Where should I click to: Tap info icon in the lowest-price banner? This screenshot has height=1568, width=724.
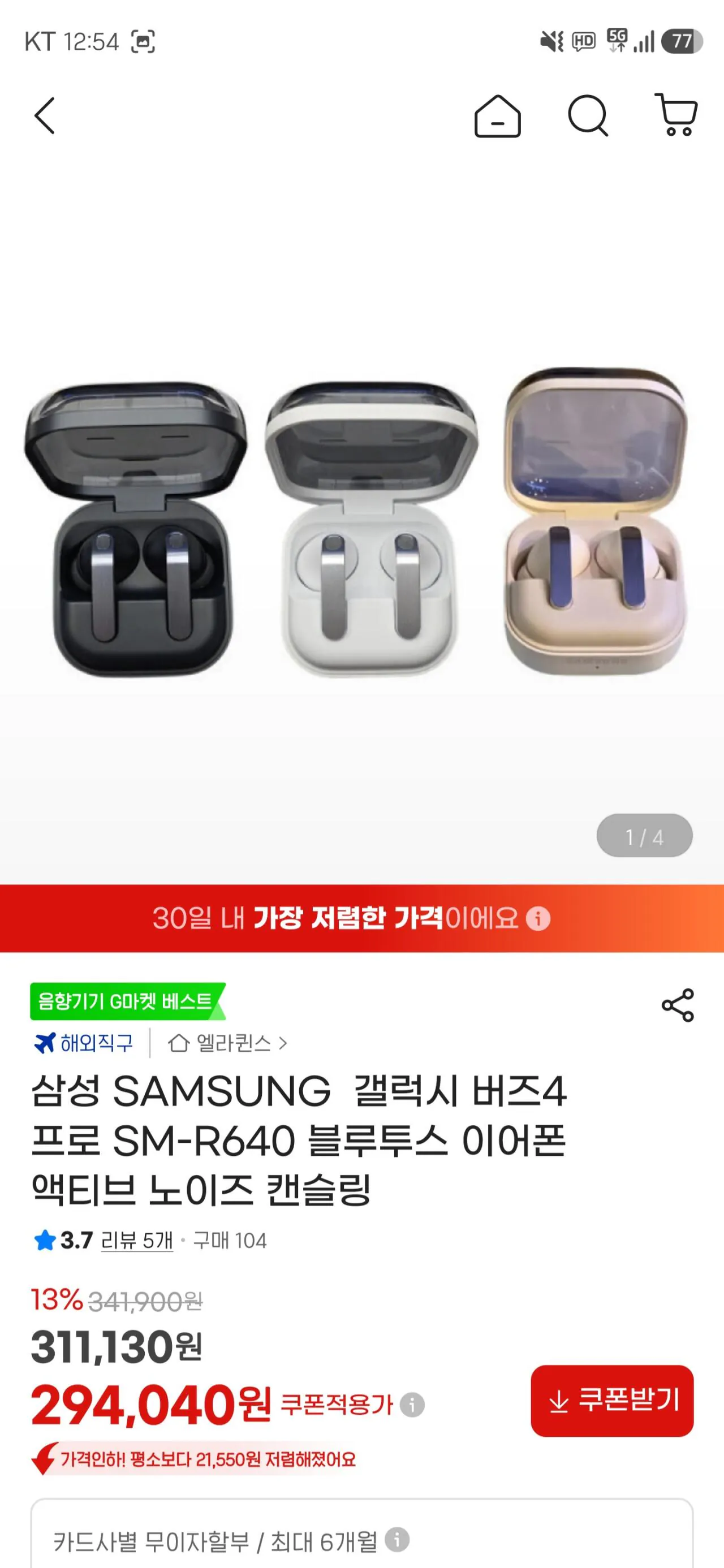539,922
